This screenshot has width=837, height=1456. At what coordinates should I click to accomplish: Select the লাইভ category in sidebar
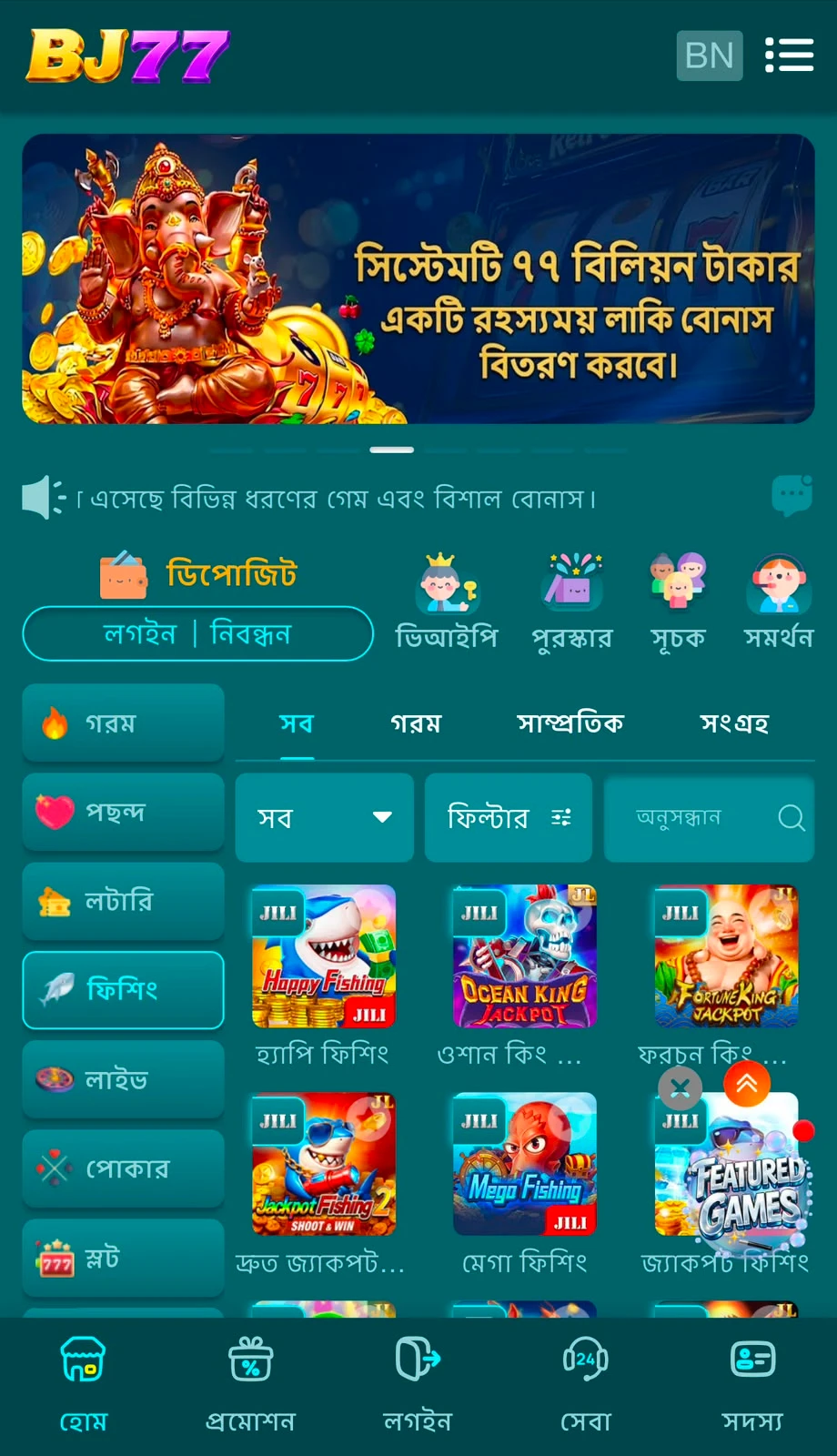tap(123, 1079)
